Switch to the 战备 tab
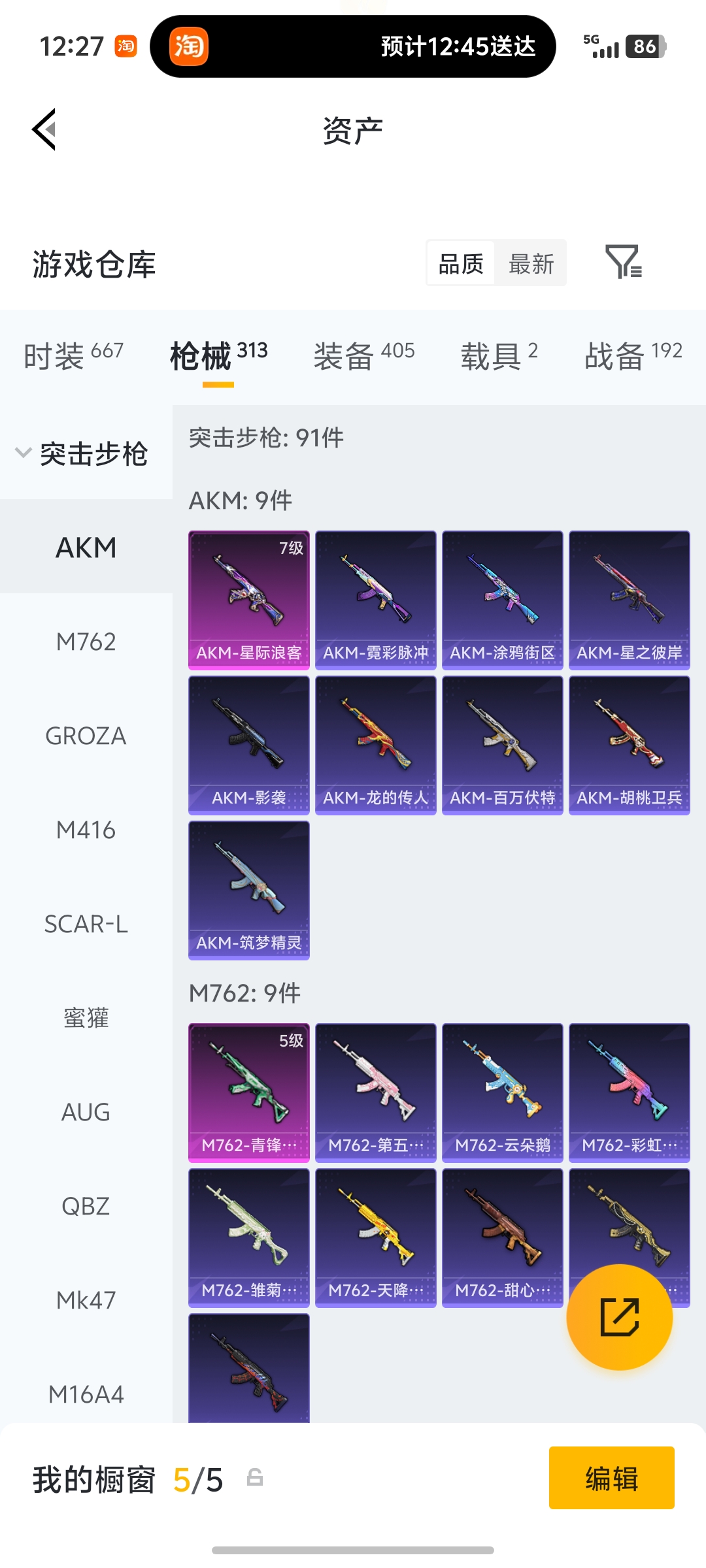Screen dimensions: 706x1568 coord(632,356)
